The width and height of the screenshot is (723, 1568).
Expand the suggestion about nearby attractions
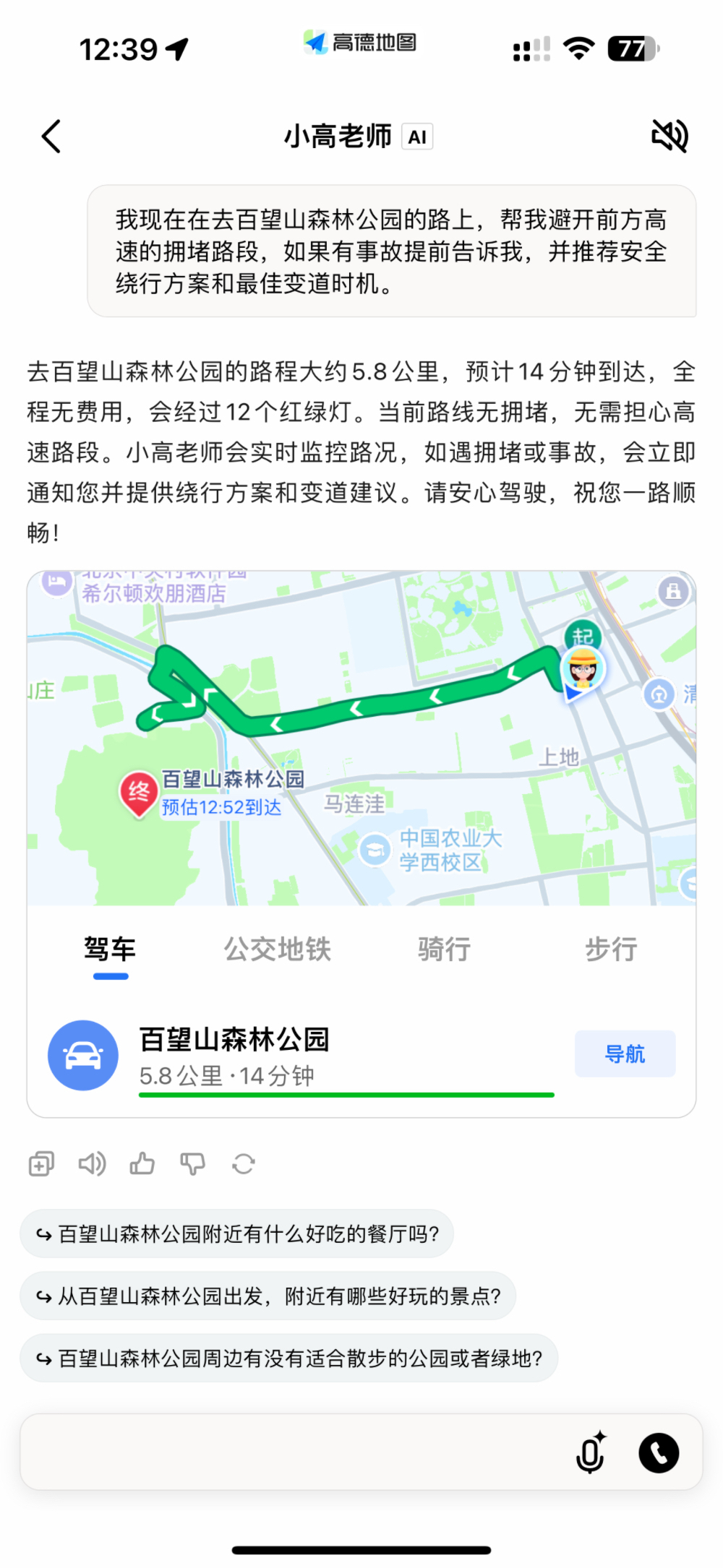(268, 1296)
